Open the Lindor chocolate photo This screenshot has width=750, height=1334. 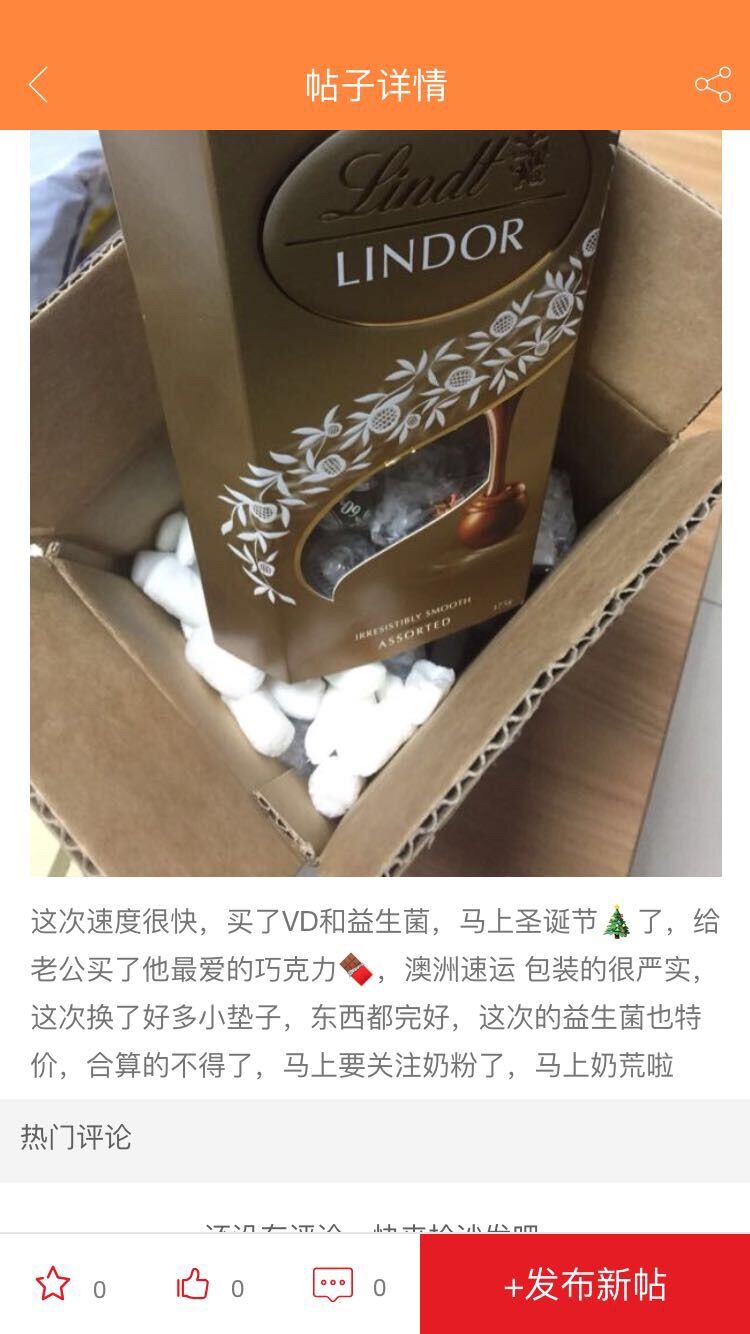(x=376, y=503)
